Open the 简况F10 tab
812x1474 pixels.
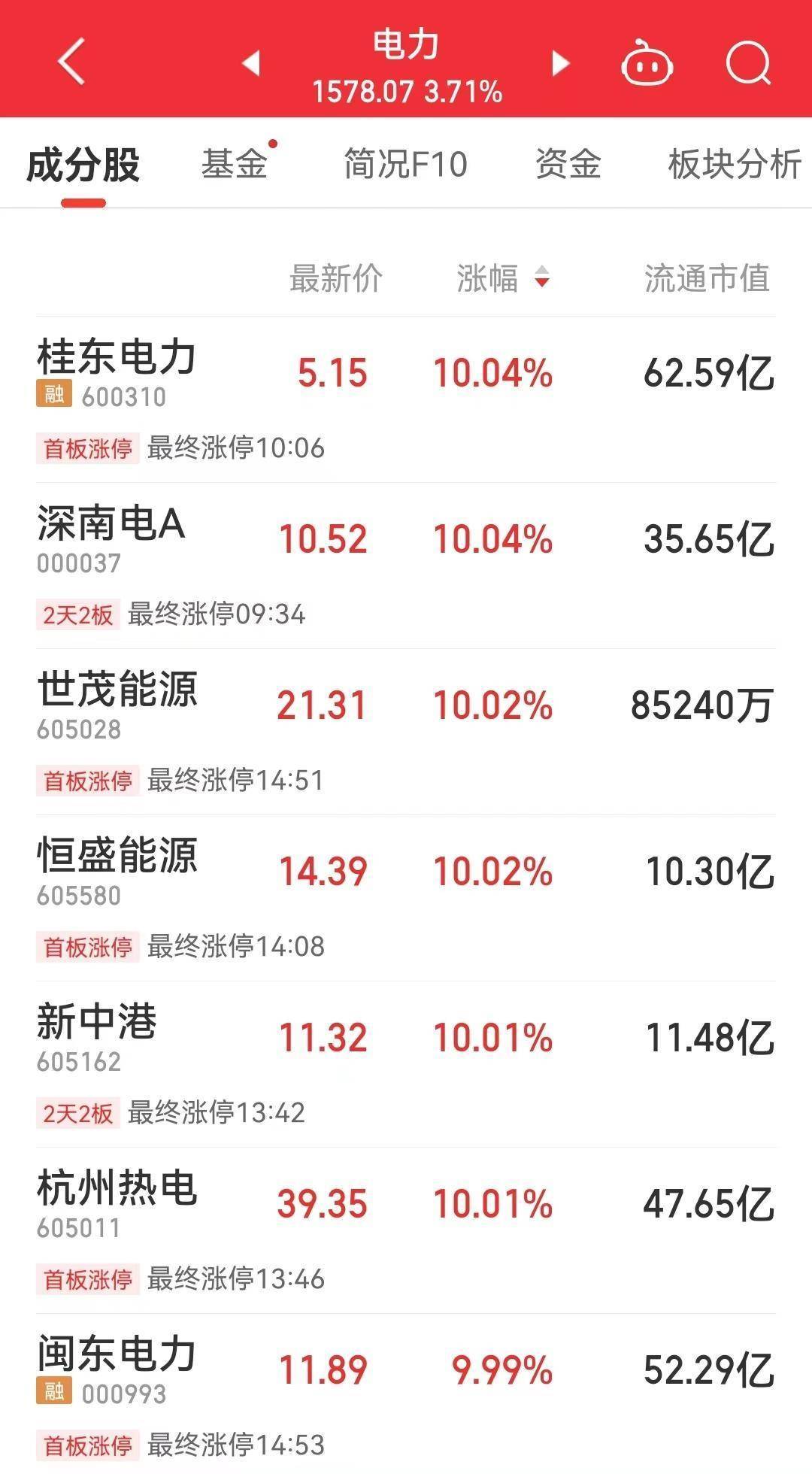(405, 165)
